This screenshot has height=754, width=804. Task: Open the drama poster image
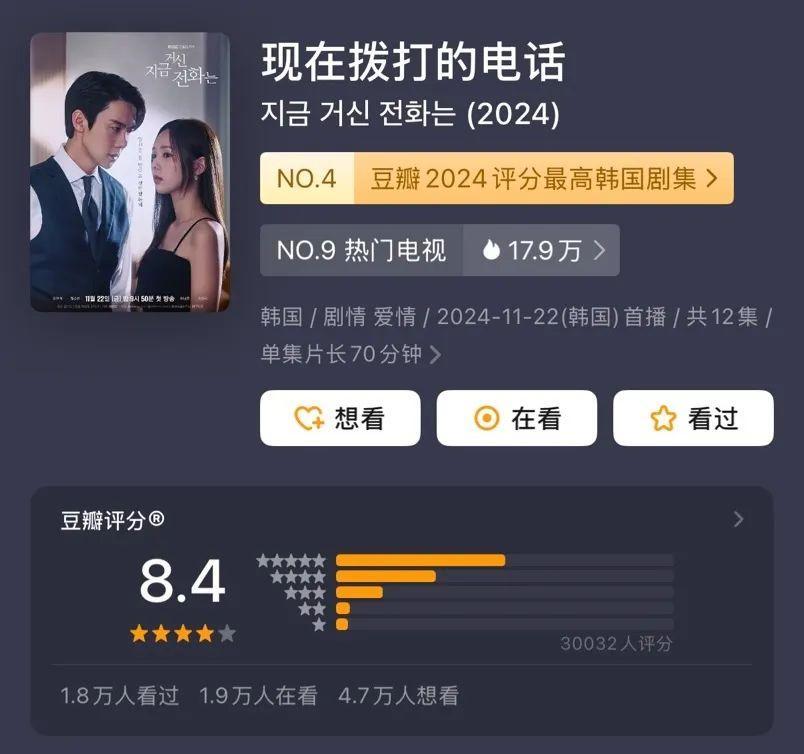click(x=130, y=172)
